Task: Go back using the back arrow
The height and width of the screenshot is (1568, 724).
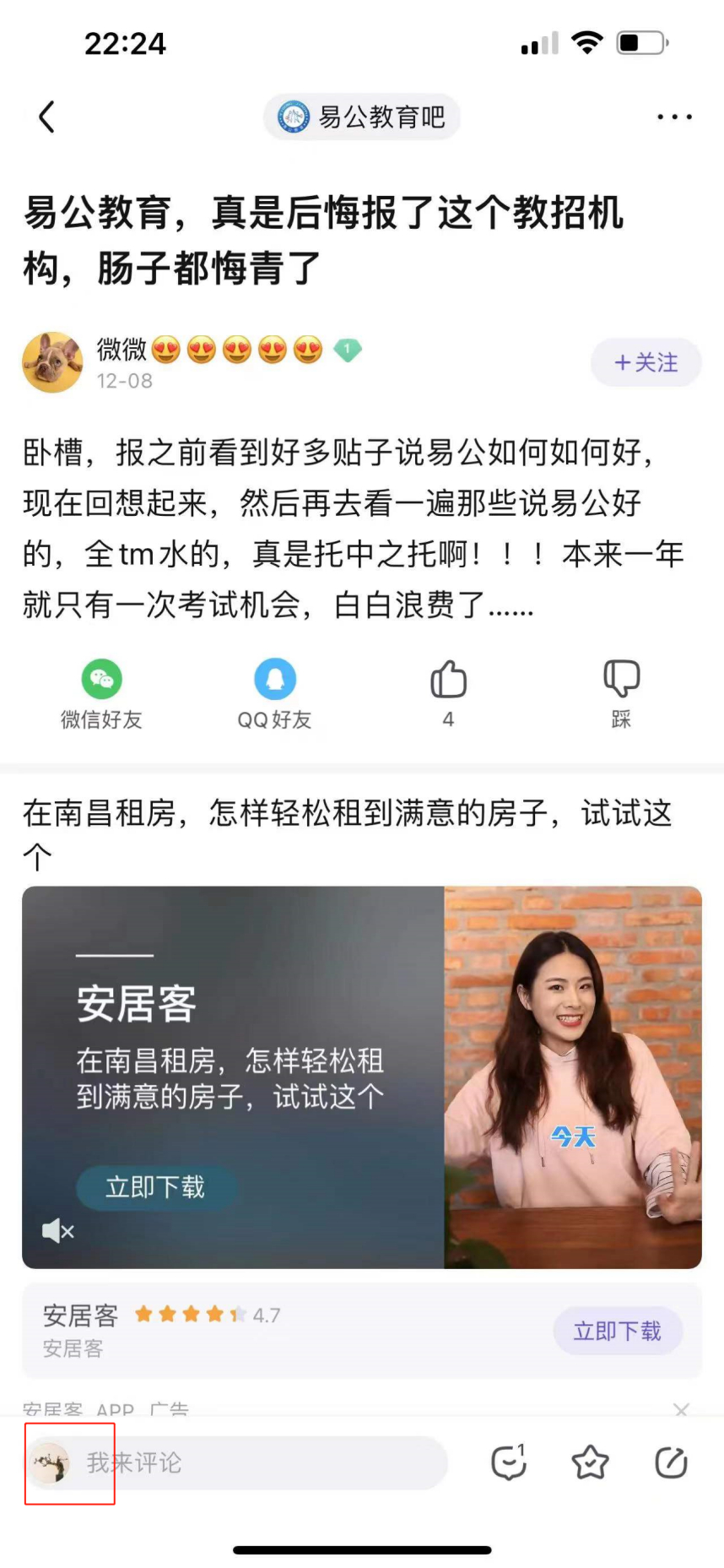Action: 47,117
